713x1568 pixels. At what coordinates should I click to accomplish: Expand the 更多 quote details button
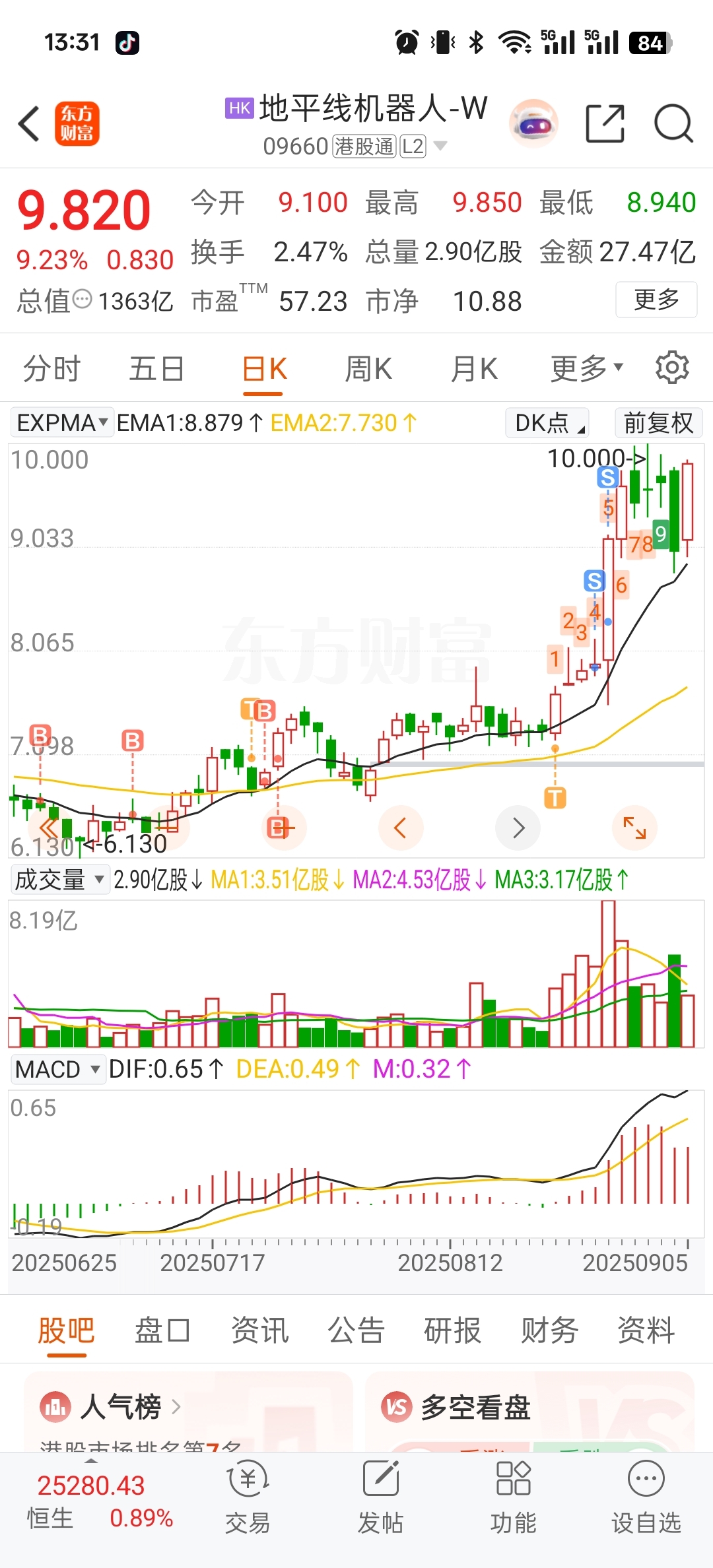(656, 300)
